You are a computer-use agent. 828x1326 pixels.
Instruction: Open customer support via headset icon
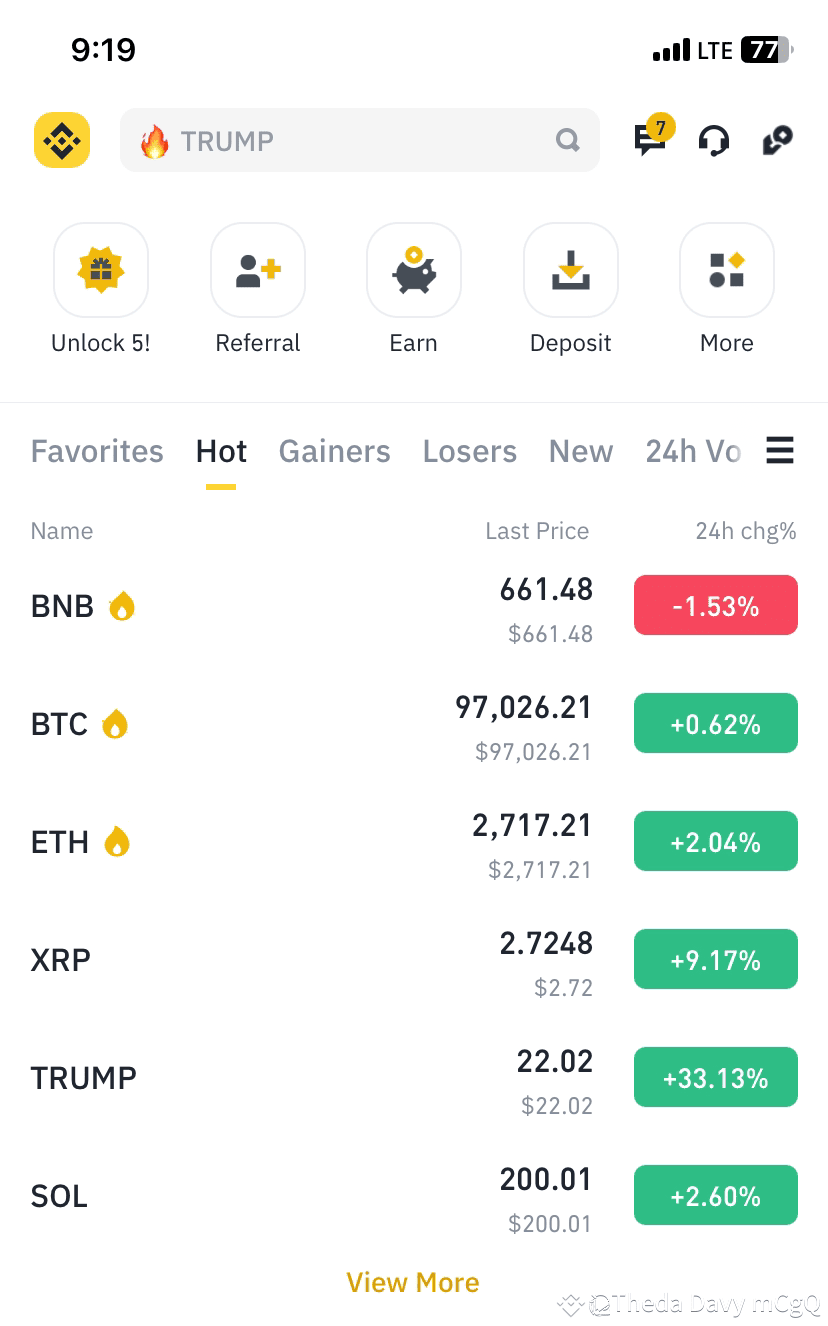[x=713, y=141]
